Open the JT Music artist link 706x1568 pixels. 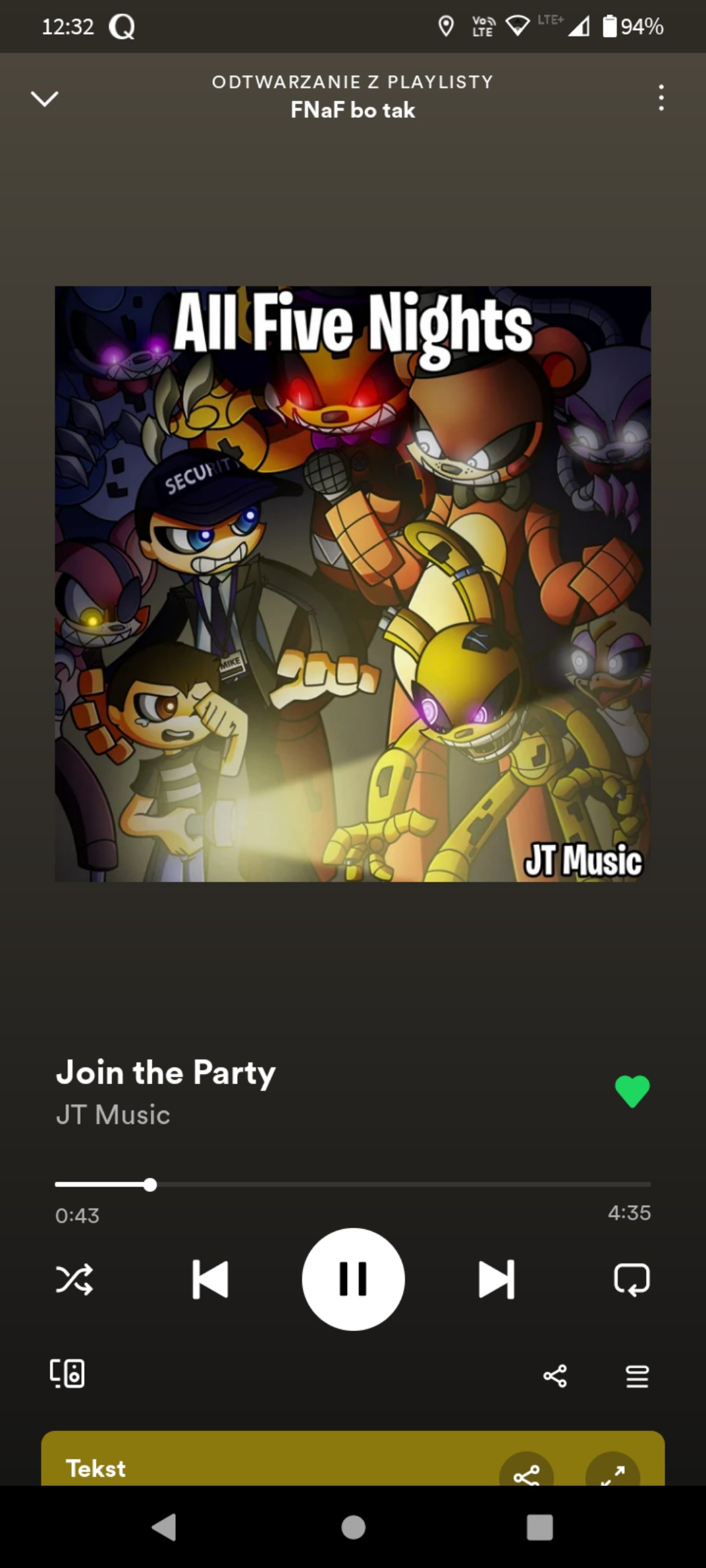tap(113, 1115)
